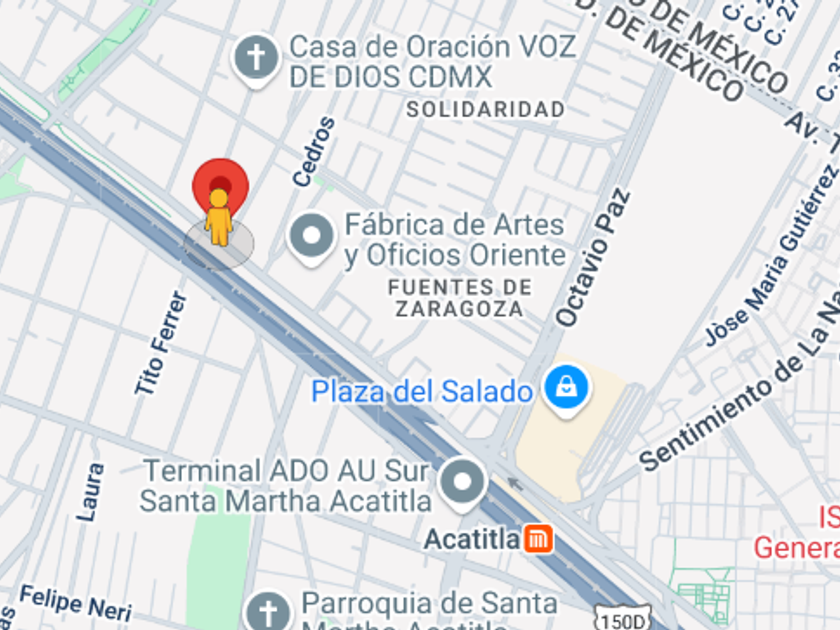Open Parroquia de Santa Martha church marker
This screenshot has height=630, width=840.
pyautogui.click(x=268, y=611)
